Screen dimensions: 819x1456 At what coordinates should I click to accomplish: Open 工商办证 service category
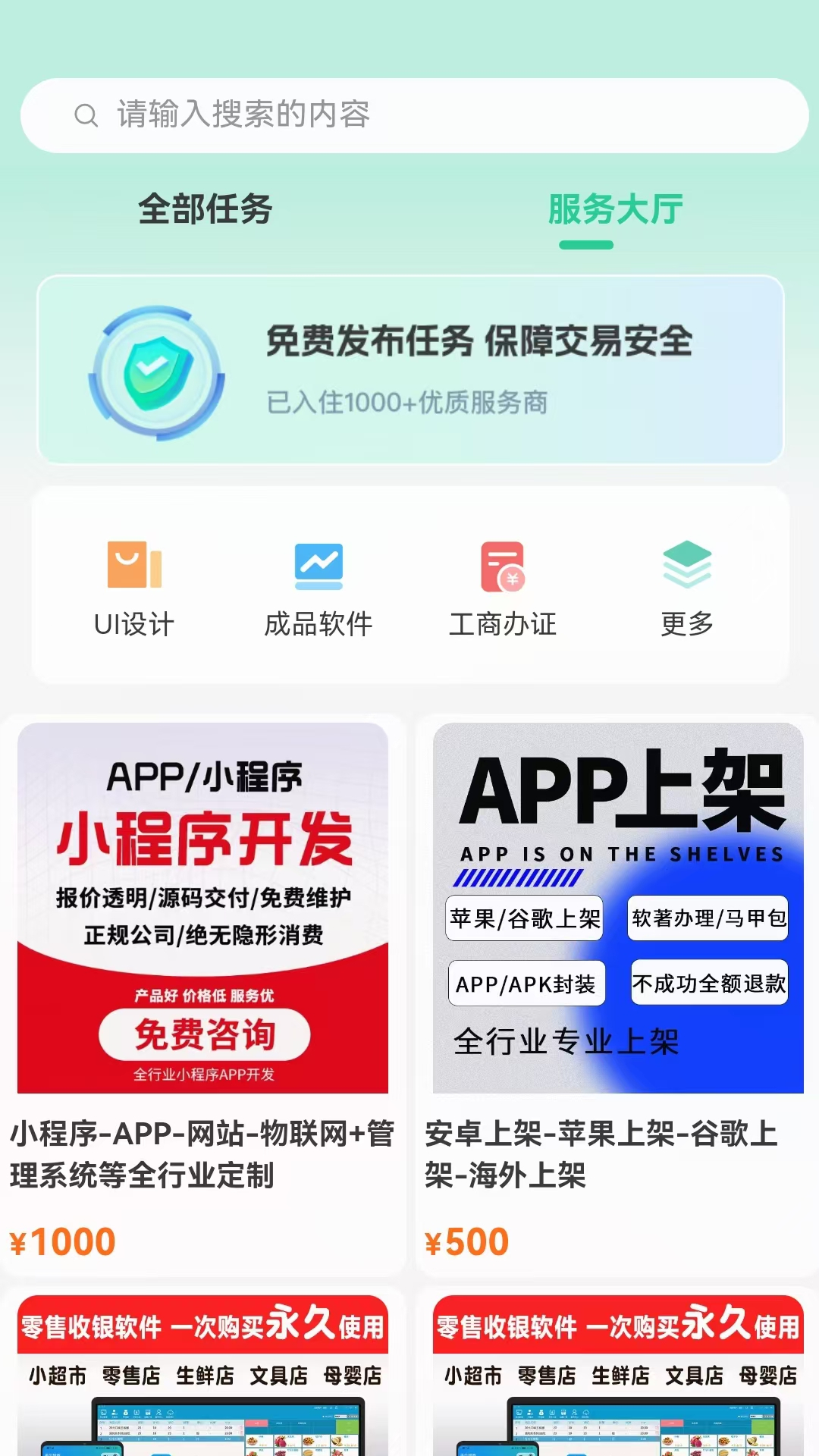pyautogui.click(x=502, y=591)
